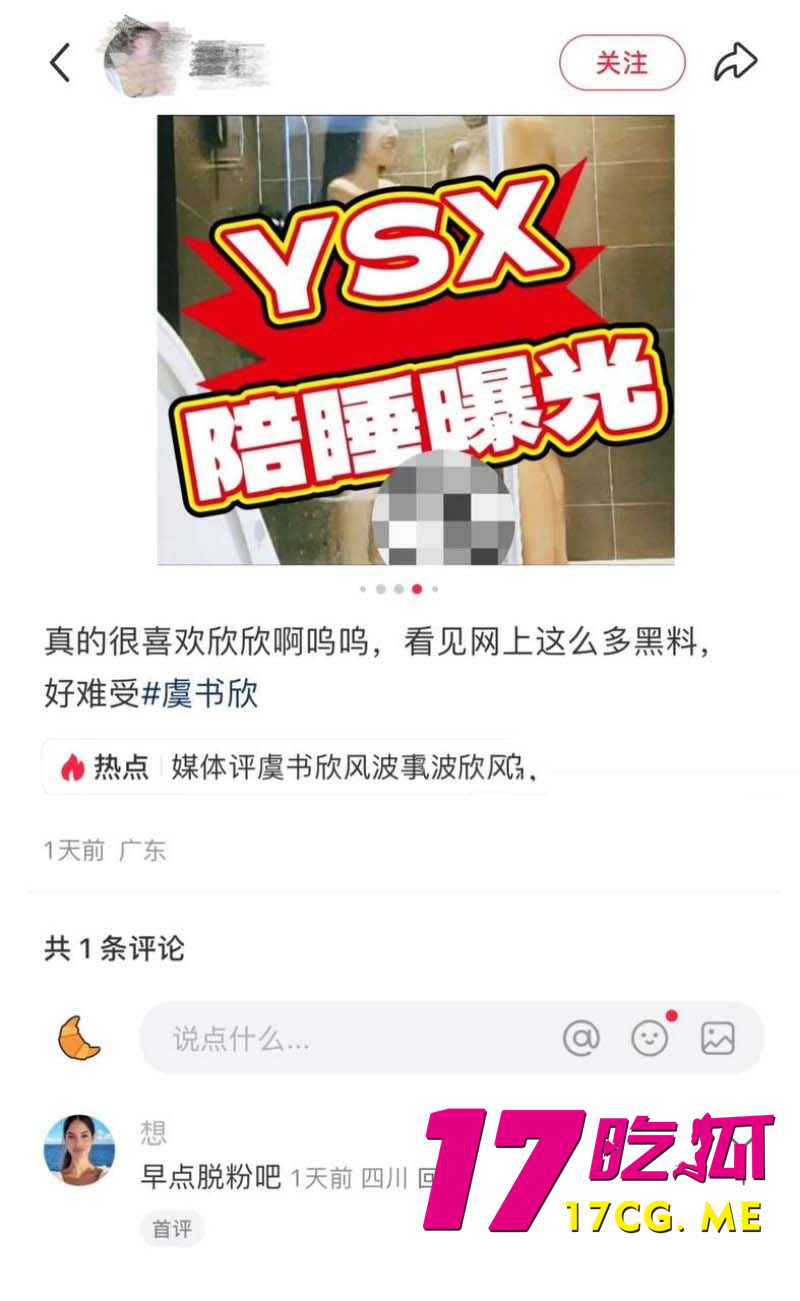The height and width of the screenshot is (1301, 800).
Task: Reply to comment via 回复 link
Action: [437, 1179]
